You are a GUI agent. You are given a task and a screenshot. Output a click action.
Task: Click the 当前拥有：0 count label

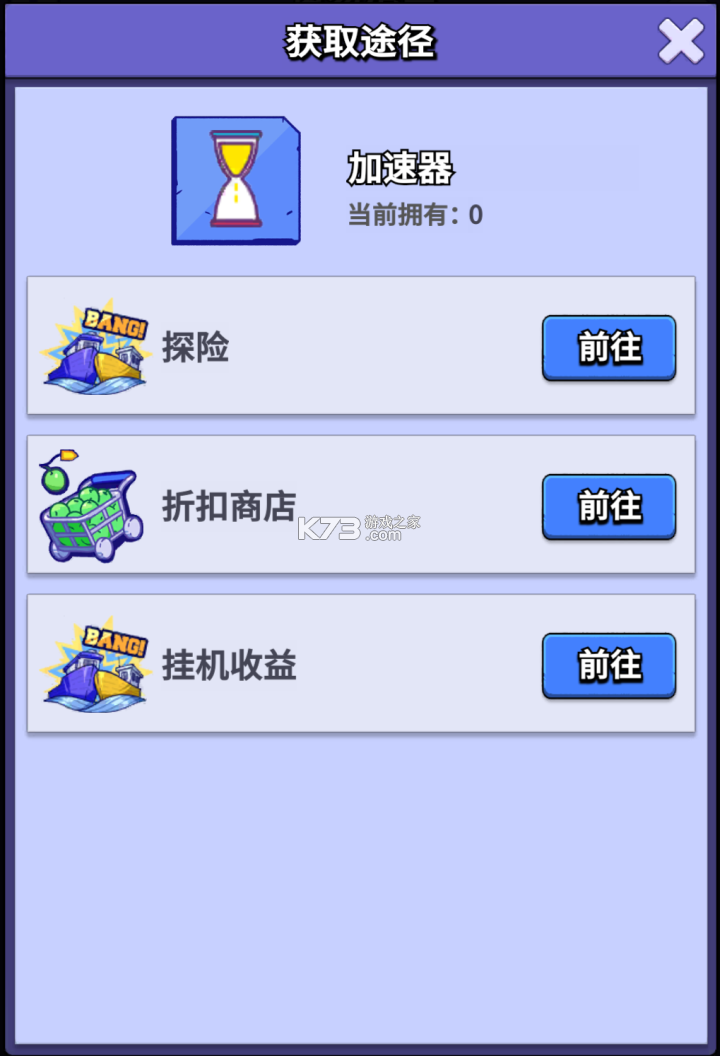click(414, 214)
